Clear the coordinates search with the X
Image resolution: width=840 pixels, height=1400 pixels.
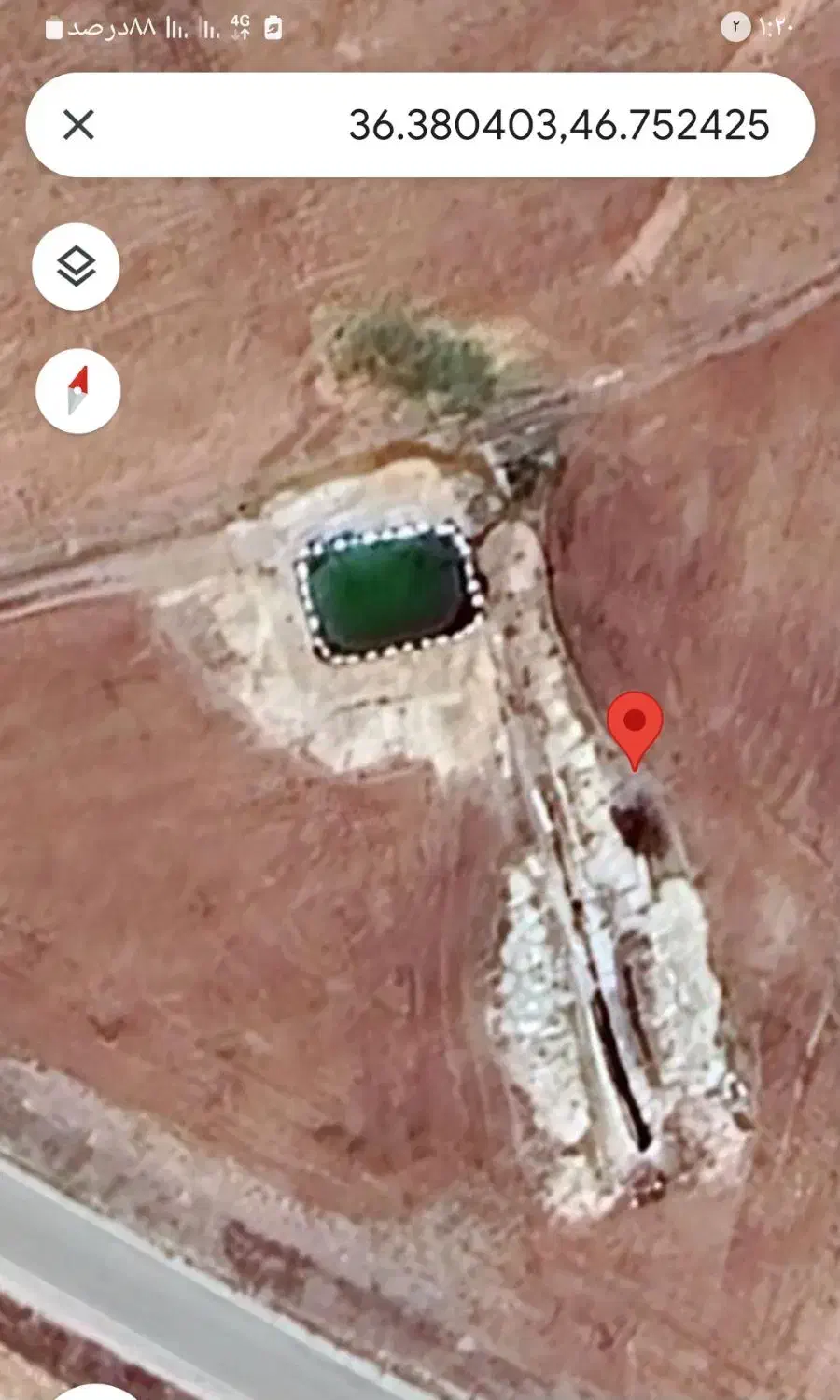tap(78, 124)
